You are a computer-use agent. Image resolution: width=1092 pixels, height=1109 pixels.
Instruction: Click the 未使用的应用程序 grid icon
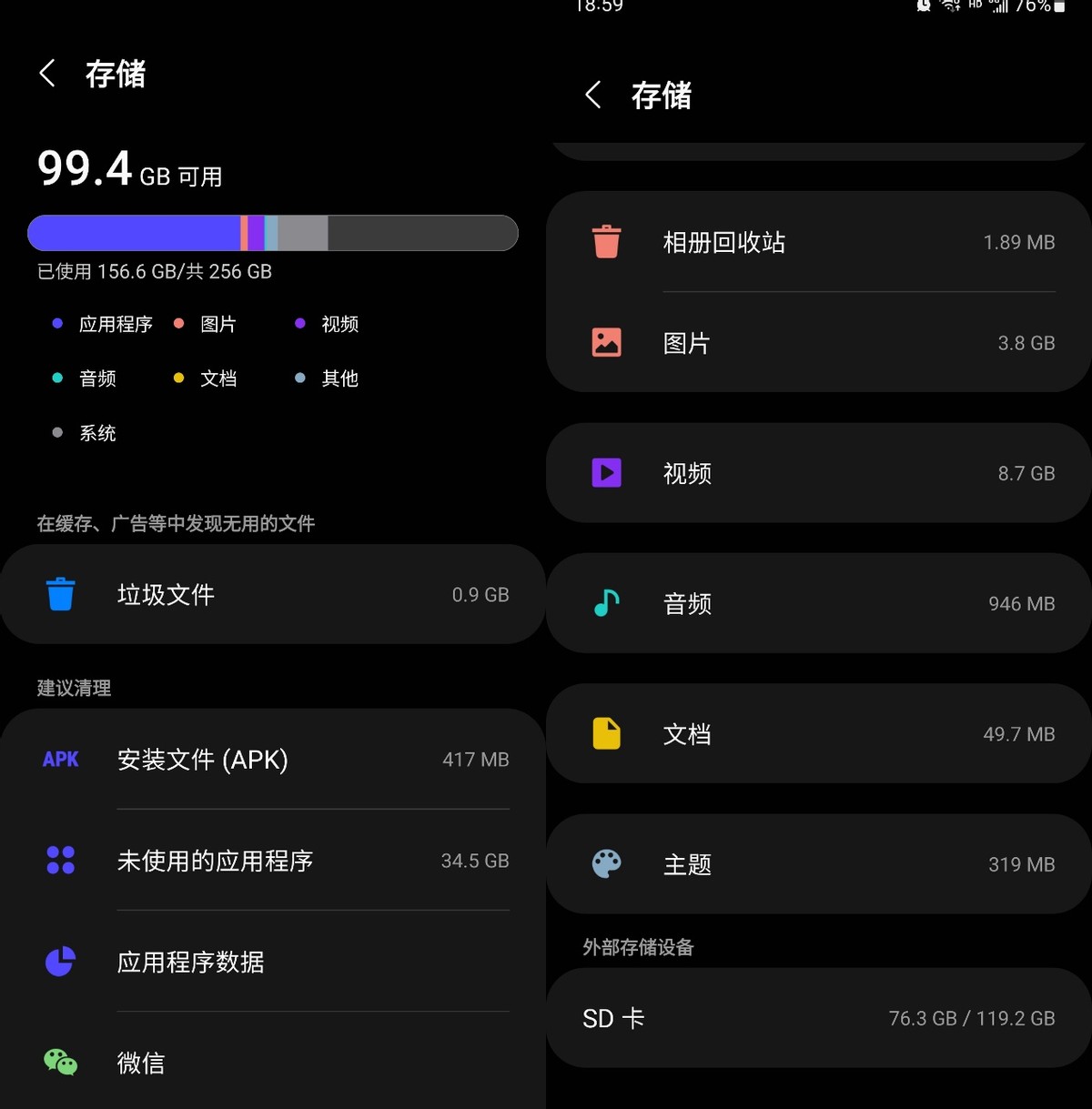pyautogui.click(x=60, y=861)
